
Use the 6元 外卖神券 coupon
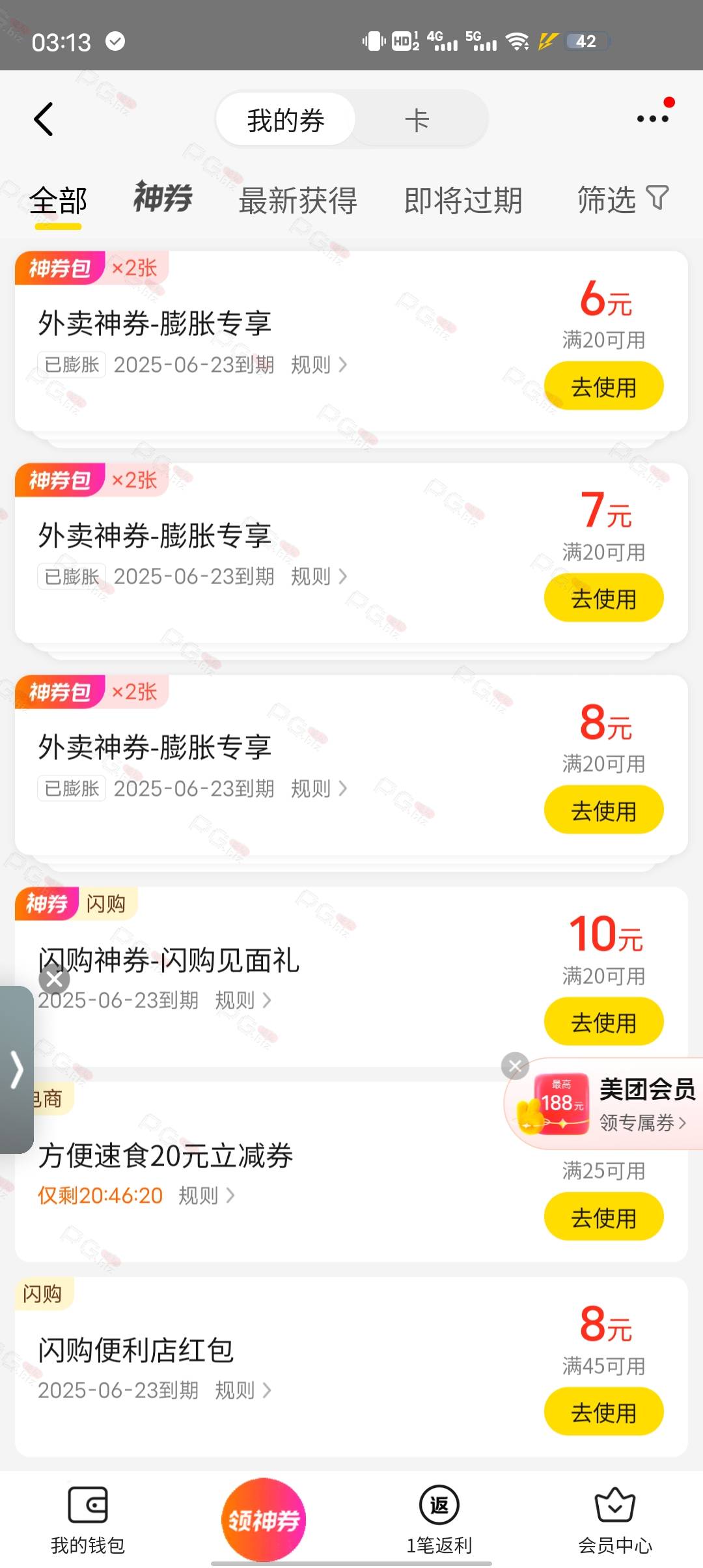coord(603,387)
